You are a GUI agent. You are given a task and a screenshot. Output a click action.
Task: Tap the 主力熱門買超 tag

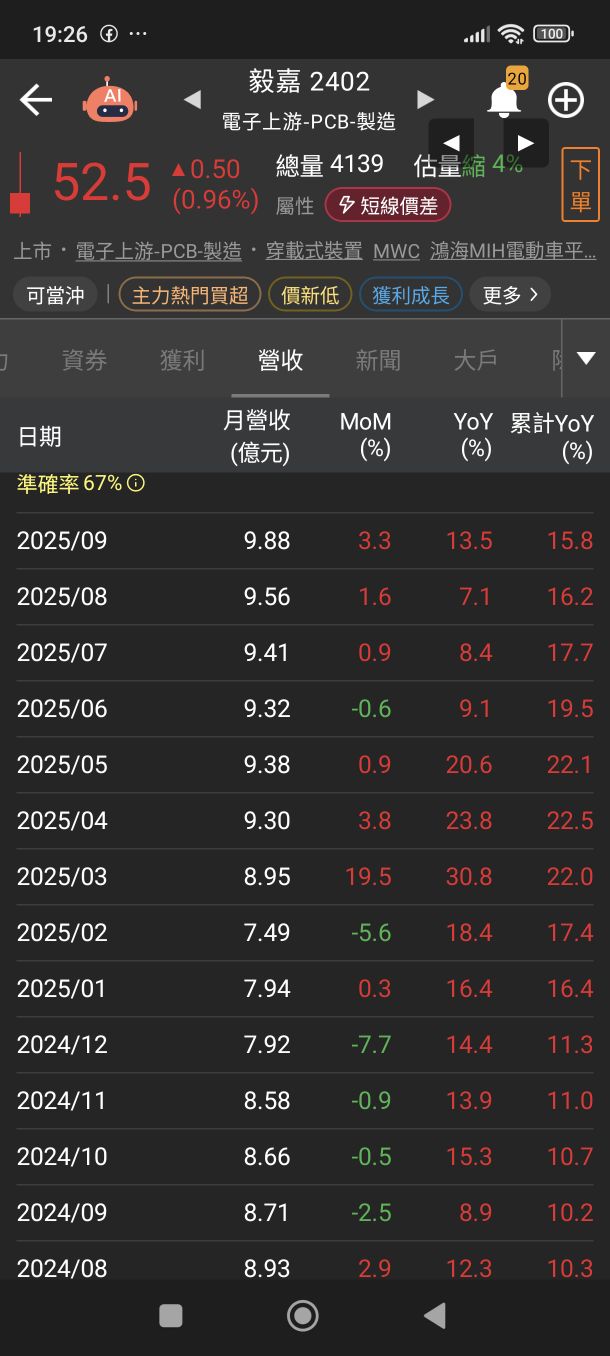click(x=190, y=295)
